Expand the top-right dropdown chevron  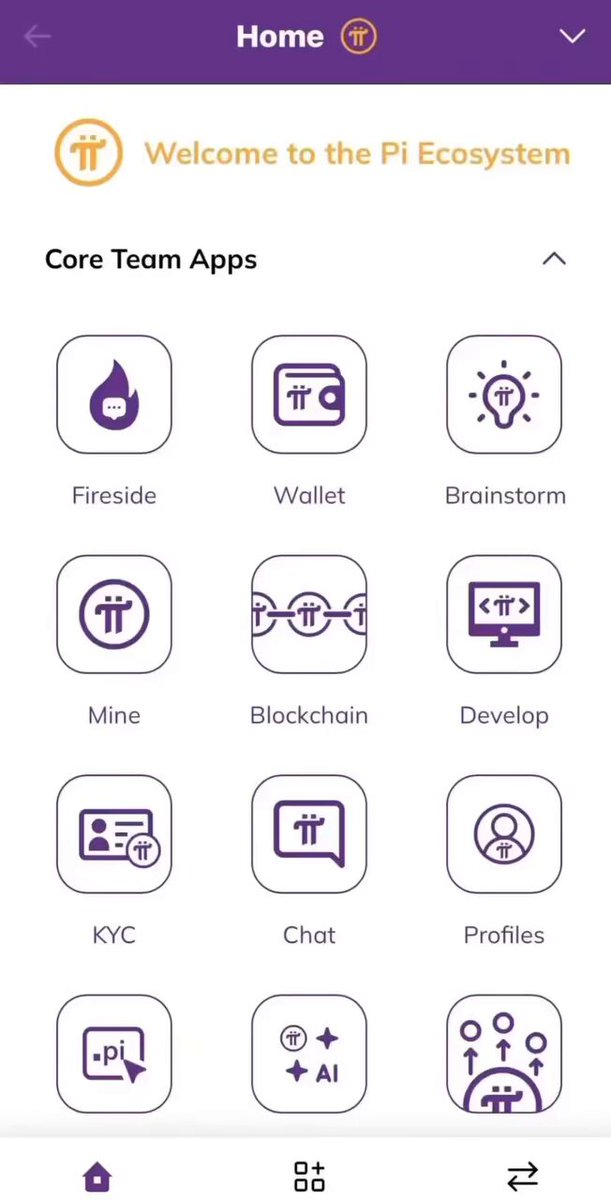572,37
